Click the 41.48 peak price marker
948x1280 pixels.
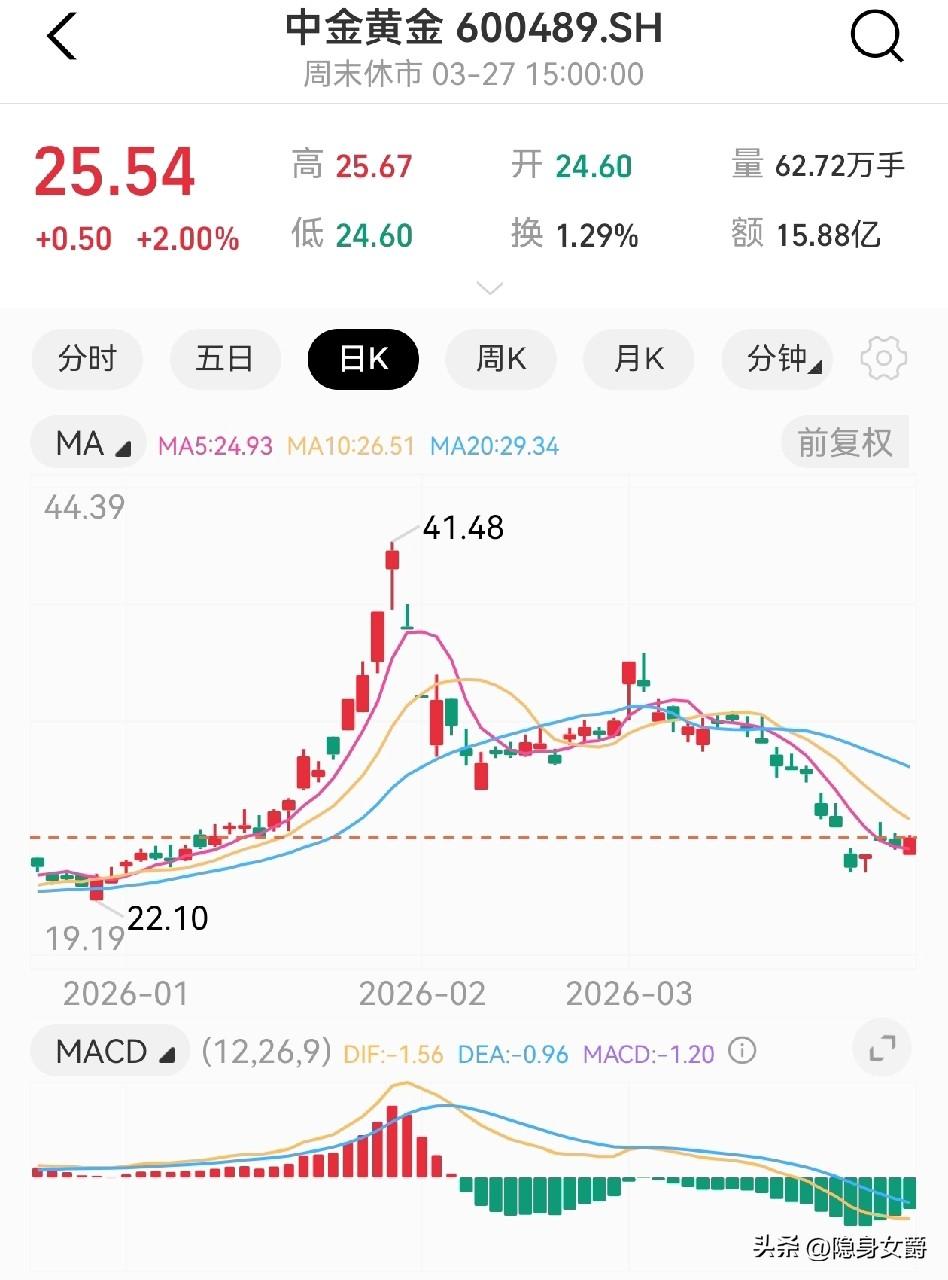coord(461,528)
